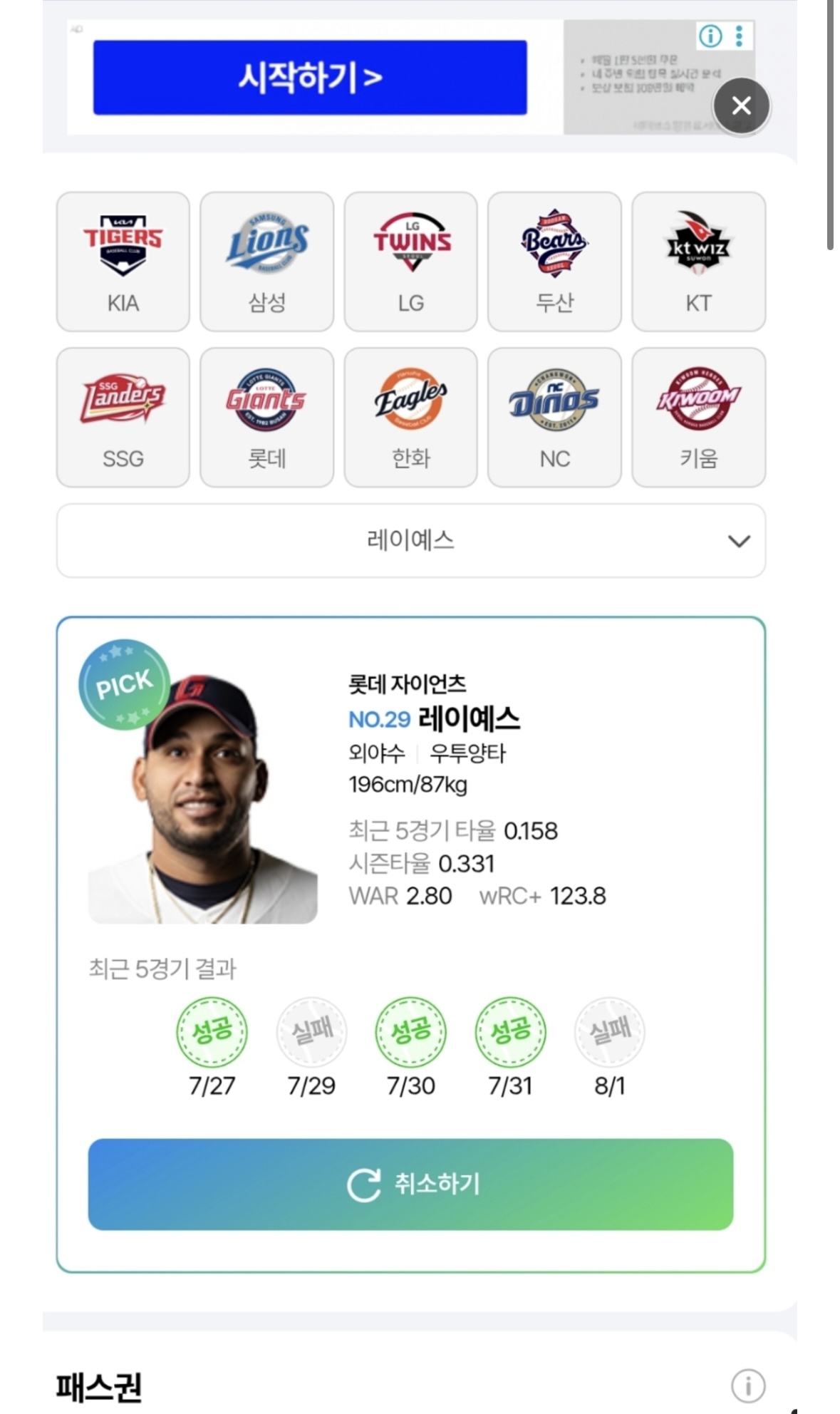
Task: Close the ad banner
Action: tap(742, 105)
